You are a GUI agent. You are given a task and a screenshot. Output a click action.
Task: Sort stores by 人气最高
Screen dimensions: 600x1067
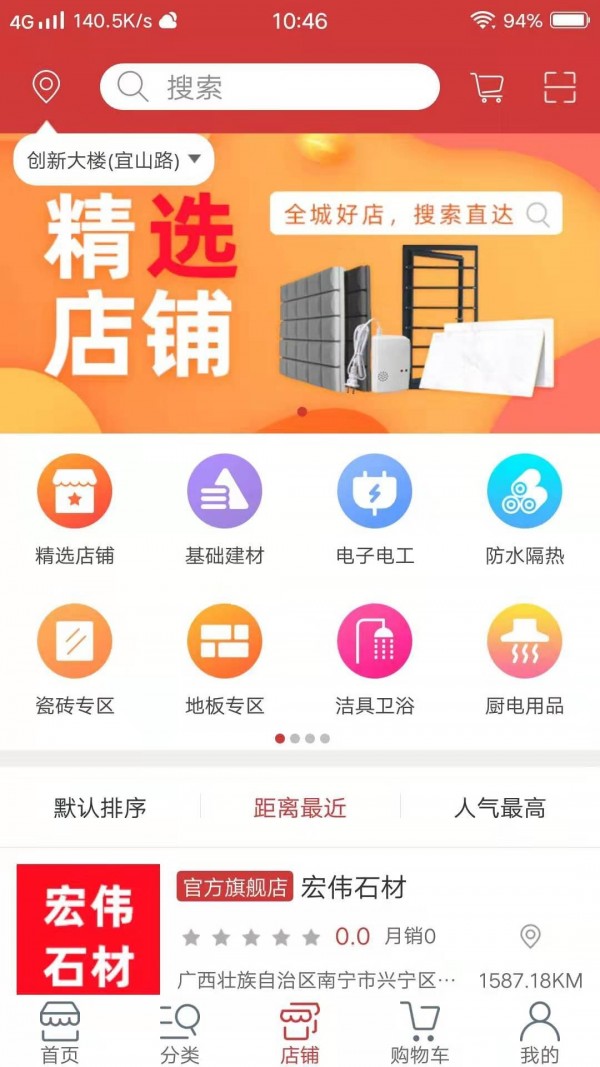[x=500, y=808]
